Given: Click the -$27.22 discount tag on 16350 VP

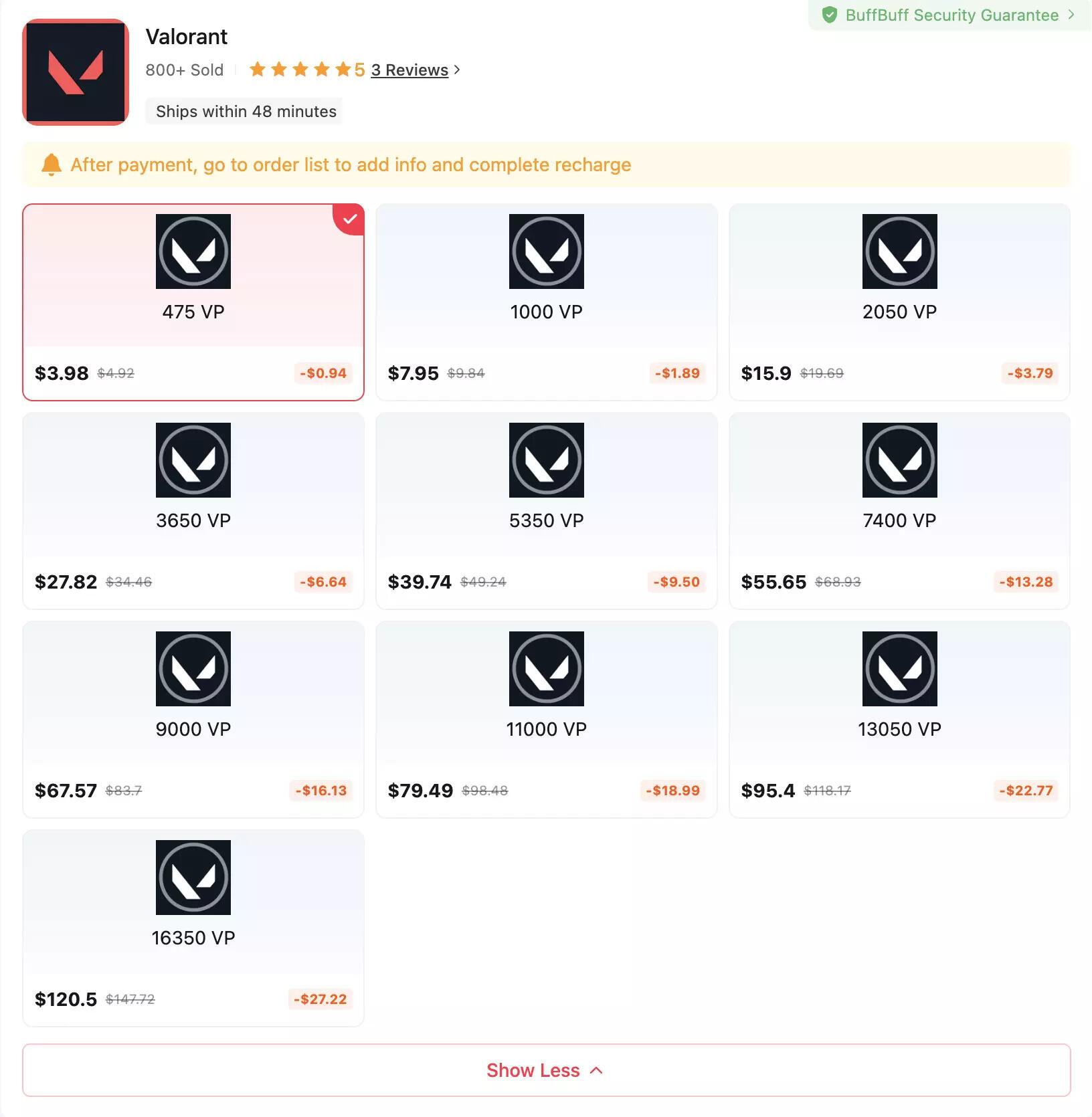Looking at the screenshot, I should click(320, 999).
